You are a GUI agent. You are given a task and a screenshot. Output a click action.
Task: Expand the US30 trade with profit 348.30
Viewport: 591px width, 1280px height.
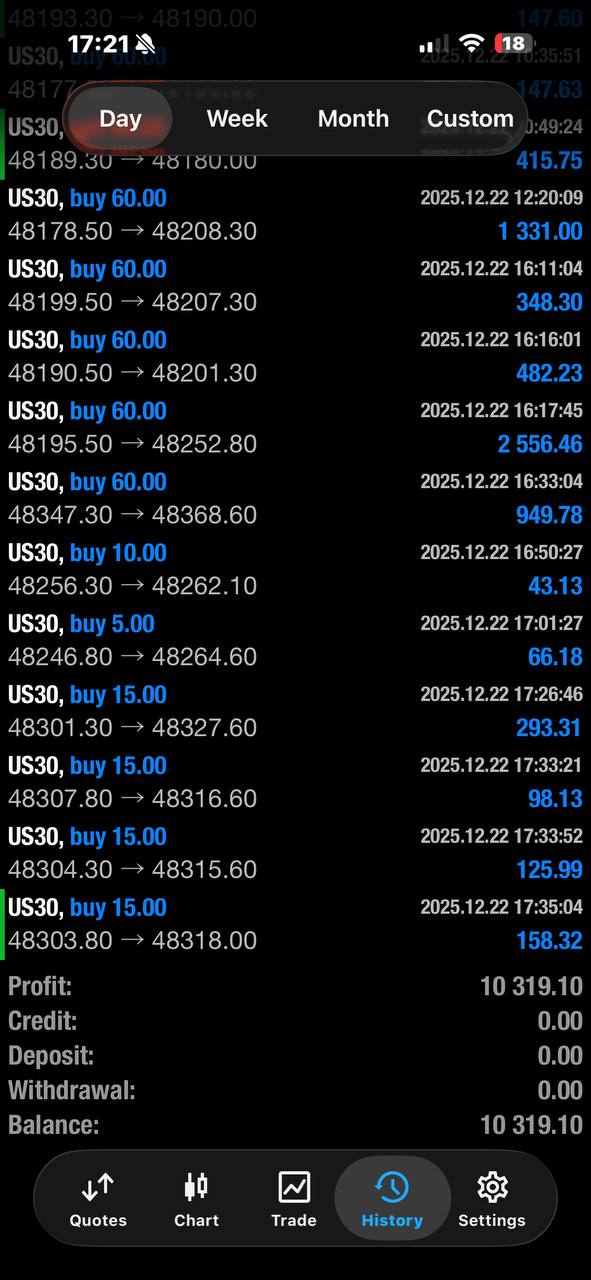(x=295, y=286)
